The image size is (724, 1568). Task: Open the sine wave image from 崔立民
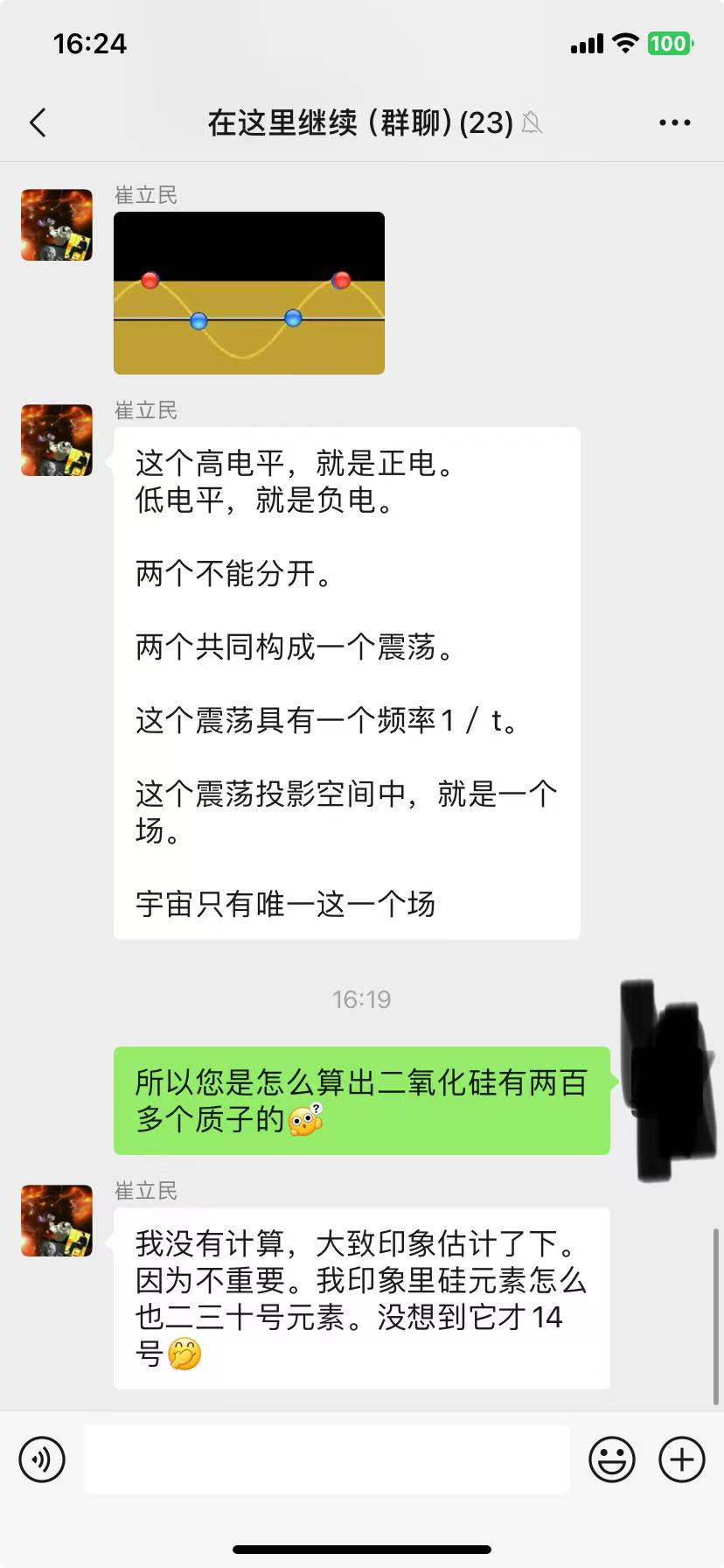tap(249, 293)
